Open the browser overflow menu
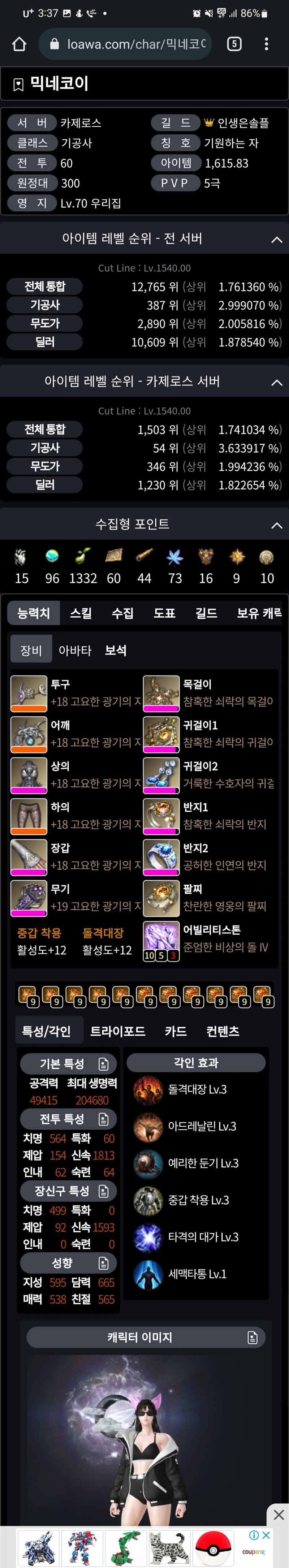289x1568 pixels. [x=267, y=44]
